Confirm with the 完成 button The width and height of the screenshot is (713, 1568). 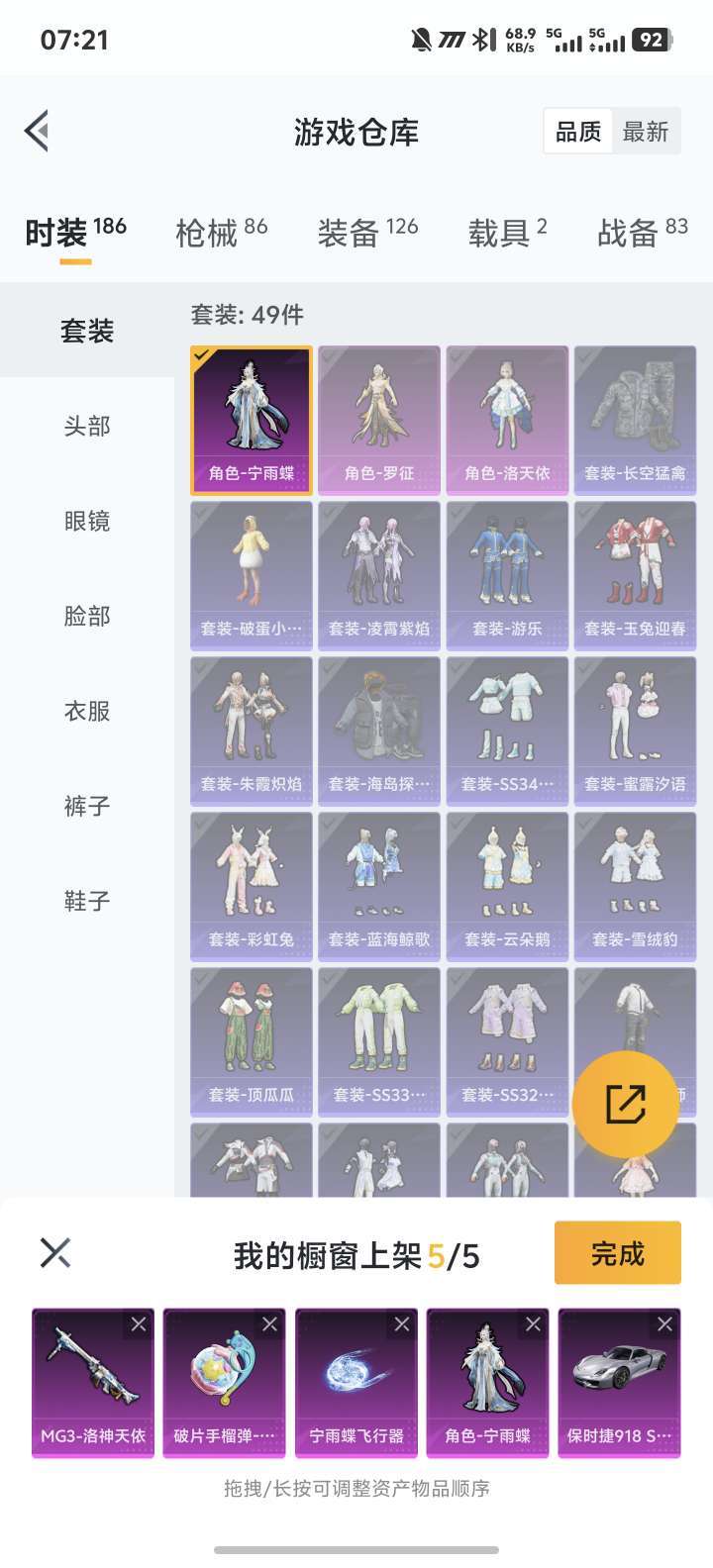click(x=618, y=1253)
